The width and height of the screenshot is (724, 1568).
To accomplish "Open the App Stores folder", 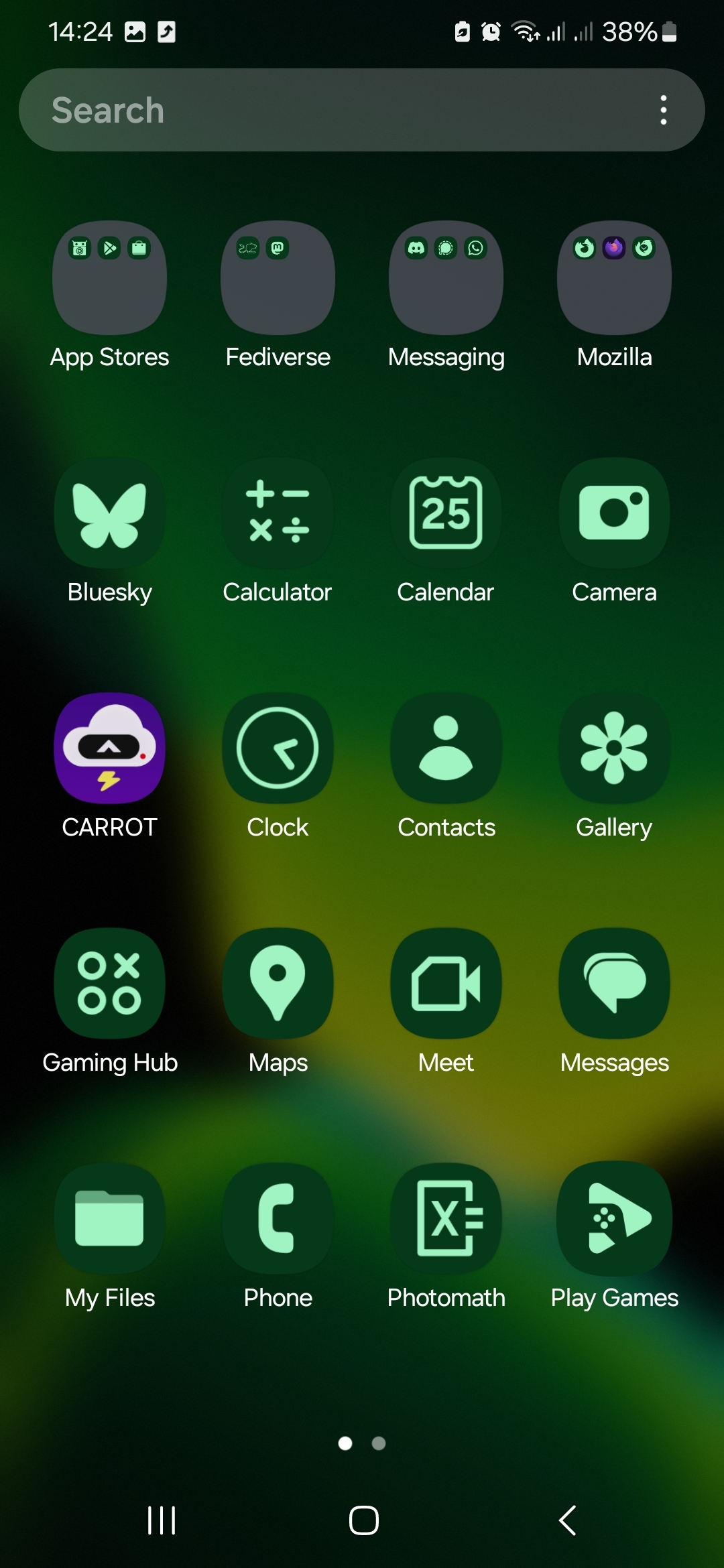I will coord(110,278).
